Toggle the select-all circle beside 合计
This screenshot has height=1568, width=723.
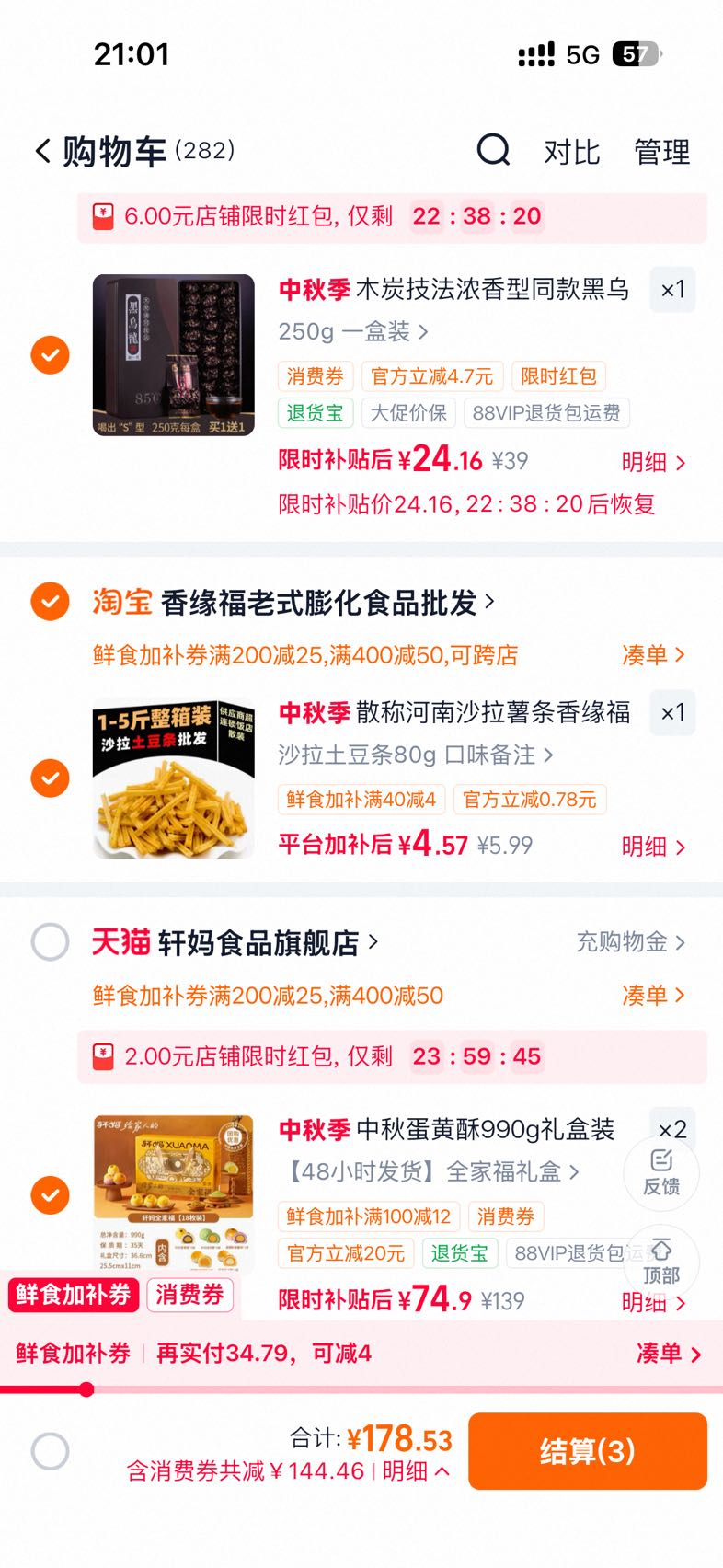pos(50,1451)
